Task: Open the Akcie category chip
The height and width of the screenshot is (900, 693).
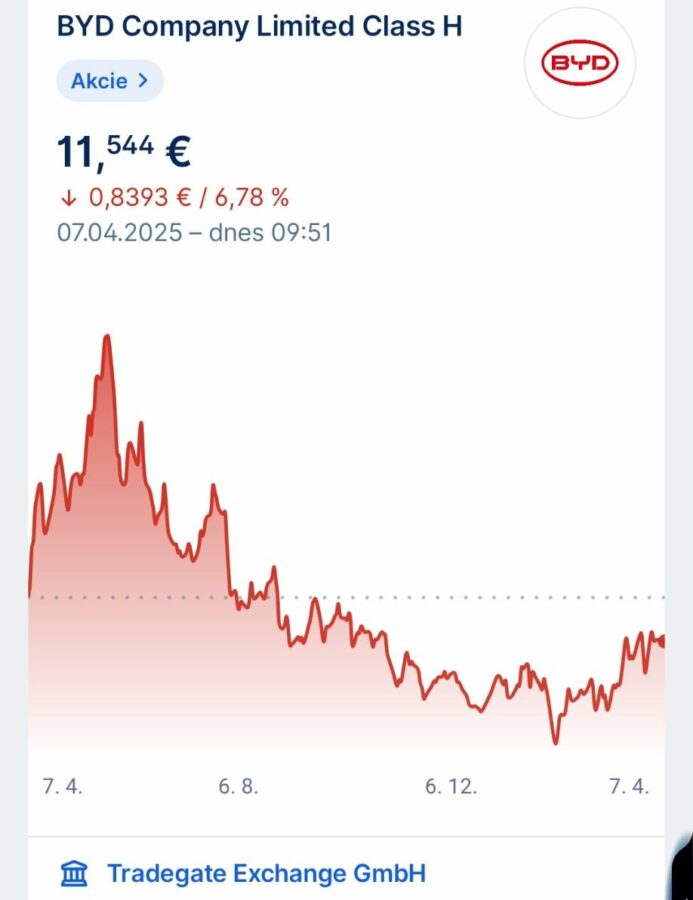Action: pyautogui.click(x=110, y=81)
